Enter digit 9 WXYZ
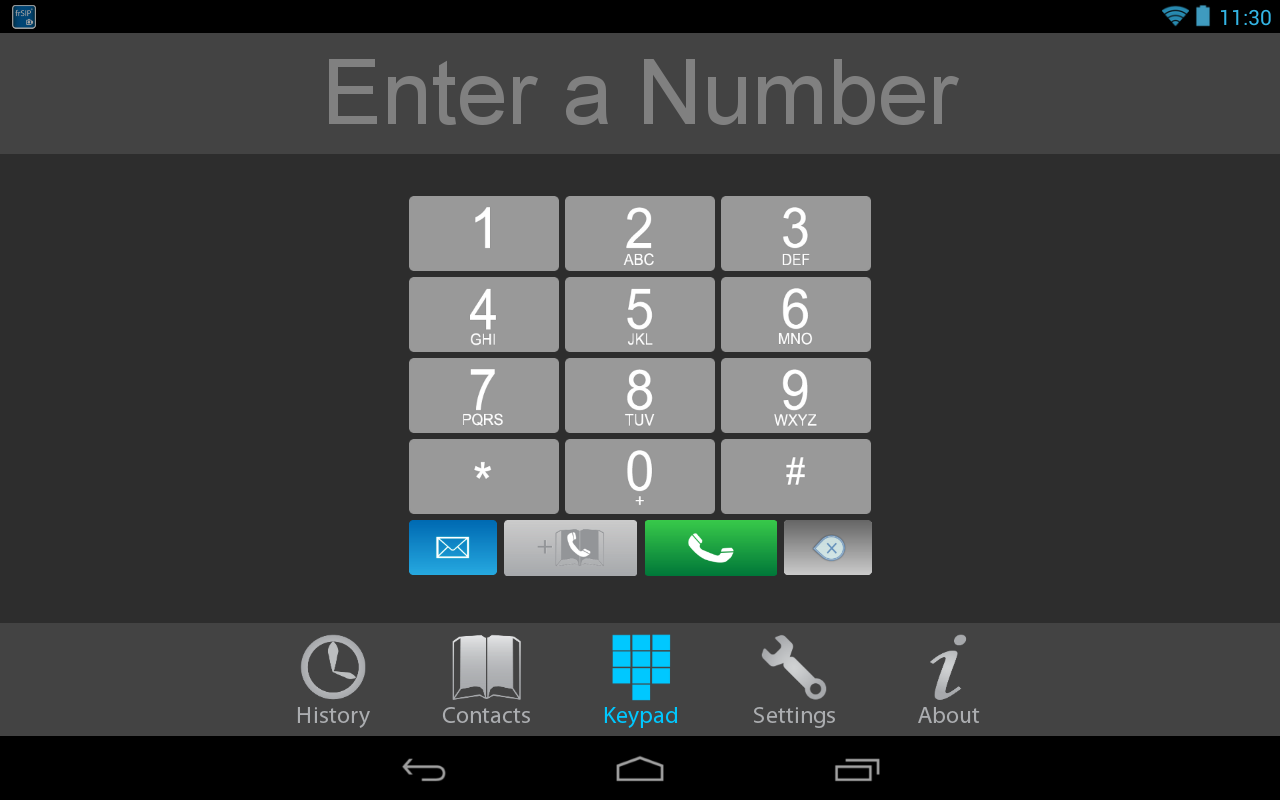The width and height of the screenshot is (1280, 800). [796, 395]
